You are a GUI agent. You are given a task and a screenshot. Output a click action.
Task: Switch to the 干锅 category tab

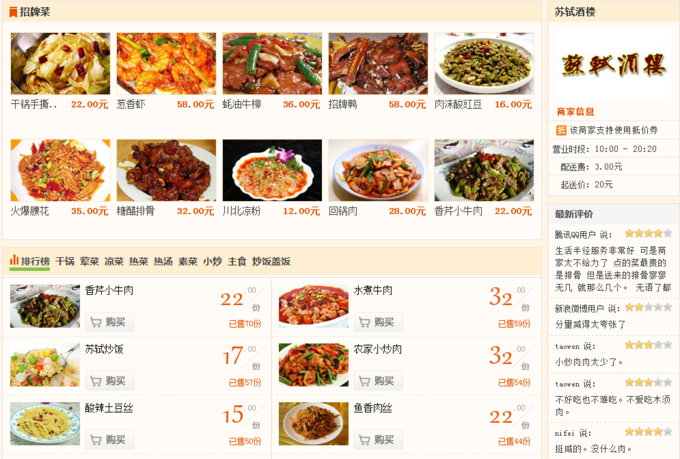pyautogui.click(x=65, y=261)
